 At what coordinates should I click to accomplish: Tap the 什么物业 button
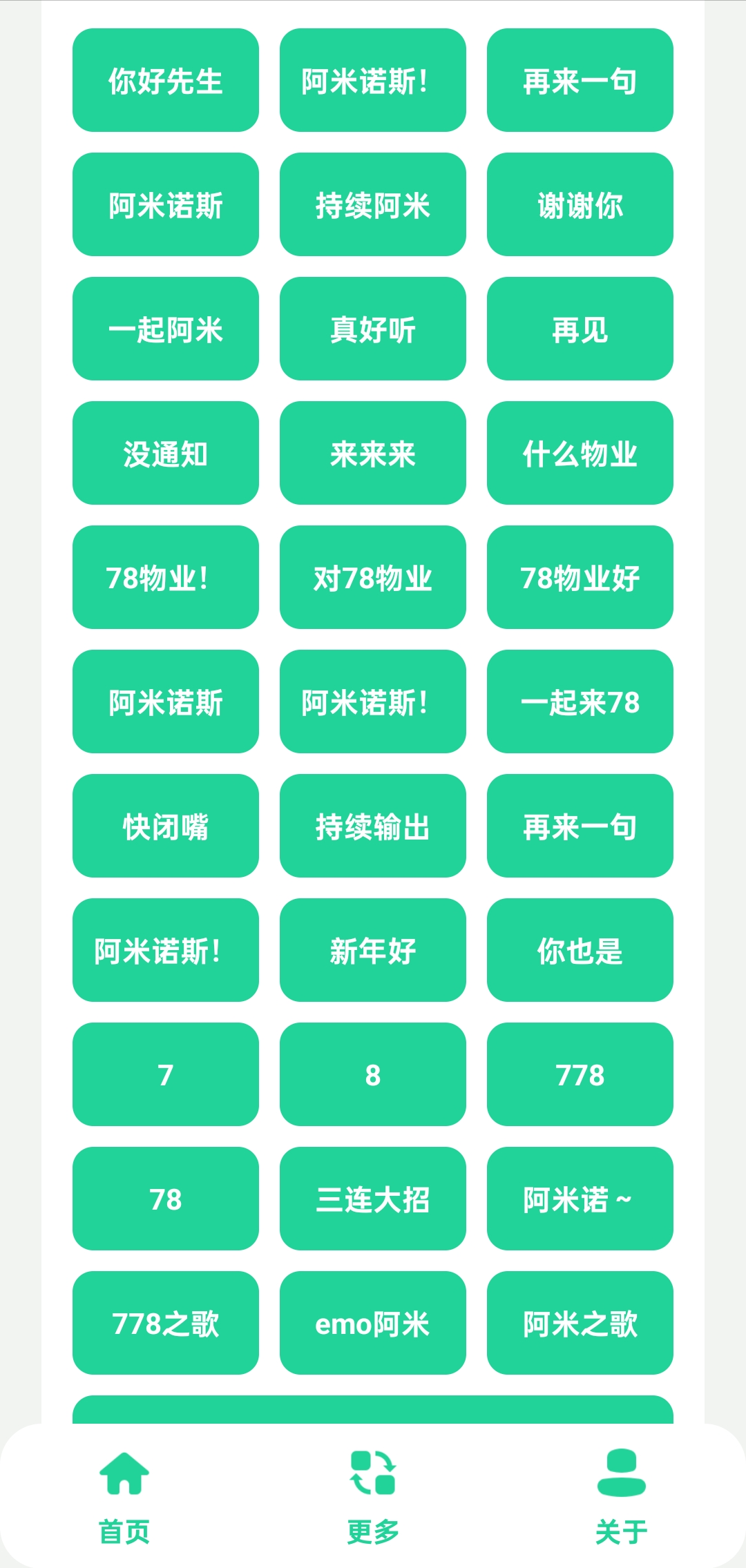pos(580,454)
